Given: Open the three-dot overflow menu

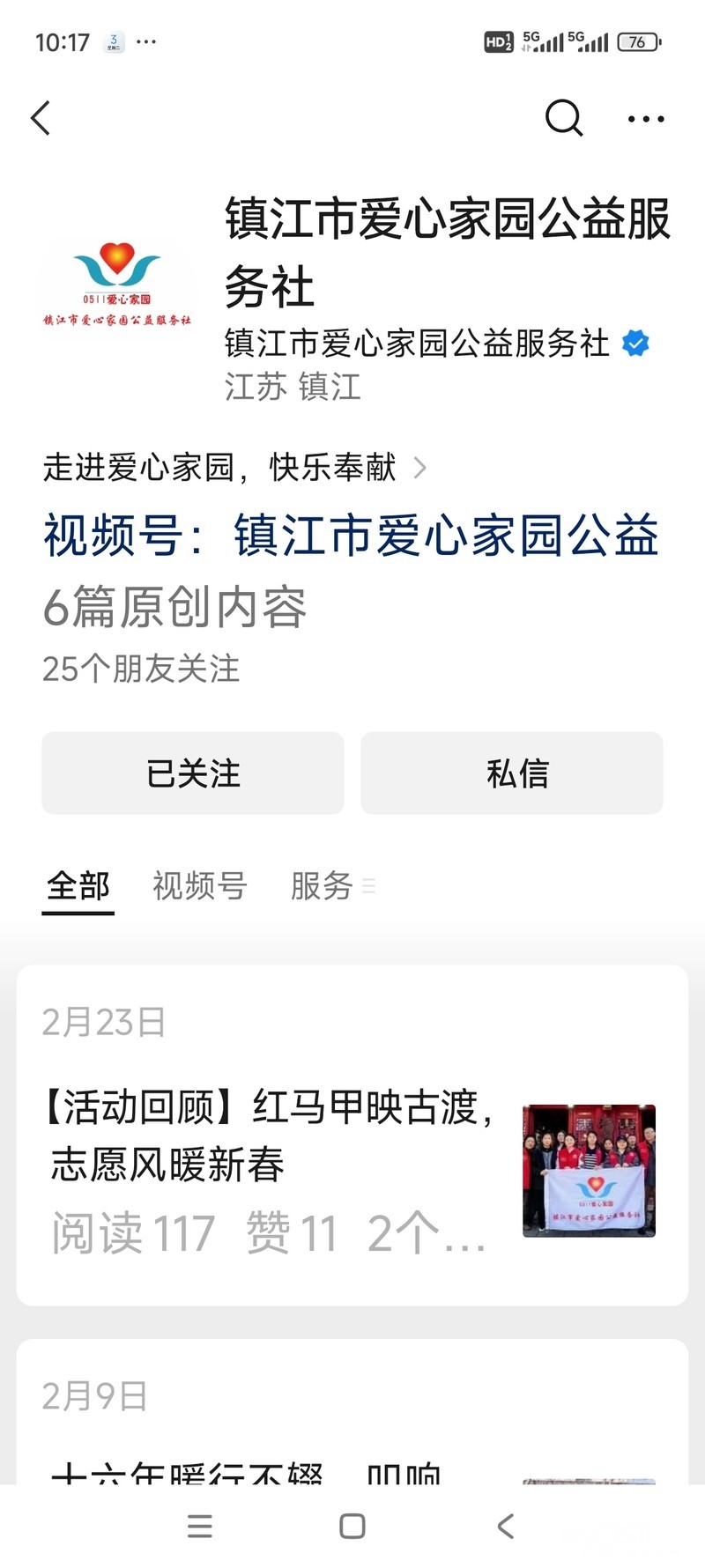Looking at the screenshot, I should point(646,118).
